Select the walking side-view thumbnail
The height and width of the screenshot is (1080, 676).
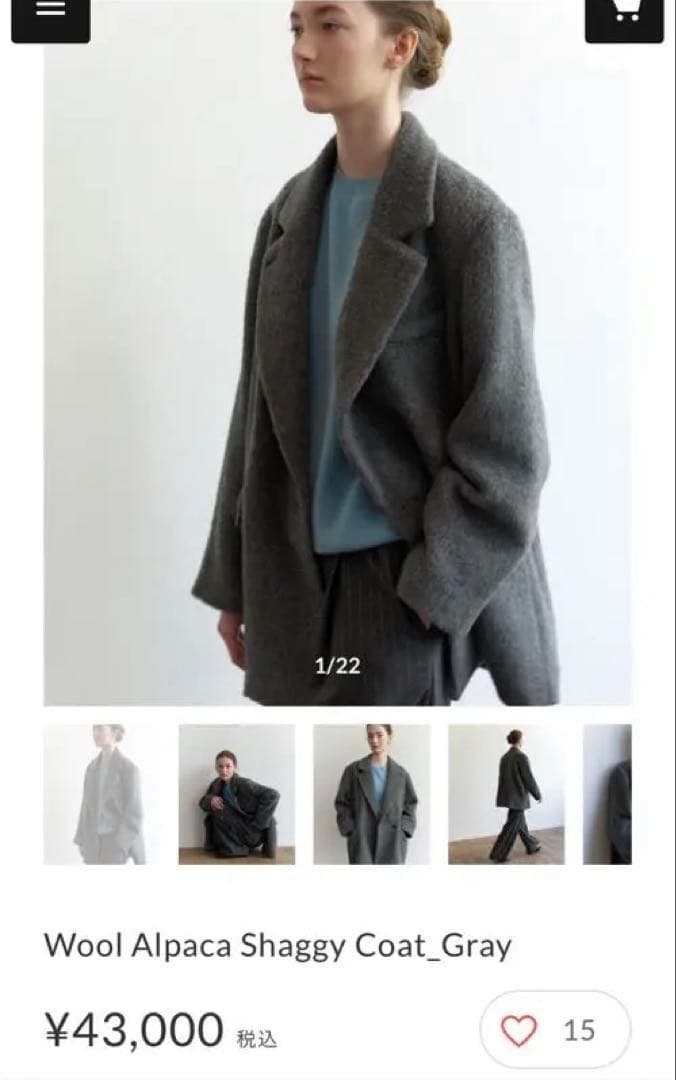coord(506,794)
